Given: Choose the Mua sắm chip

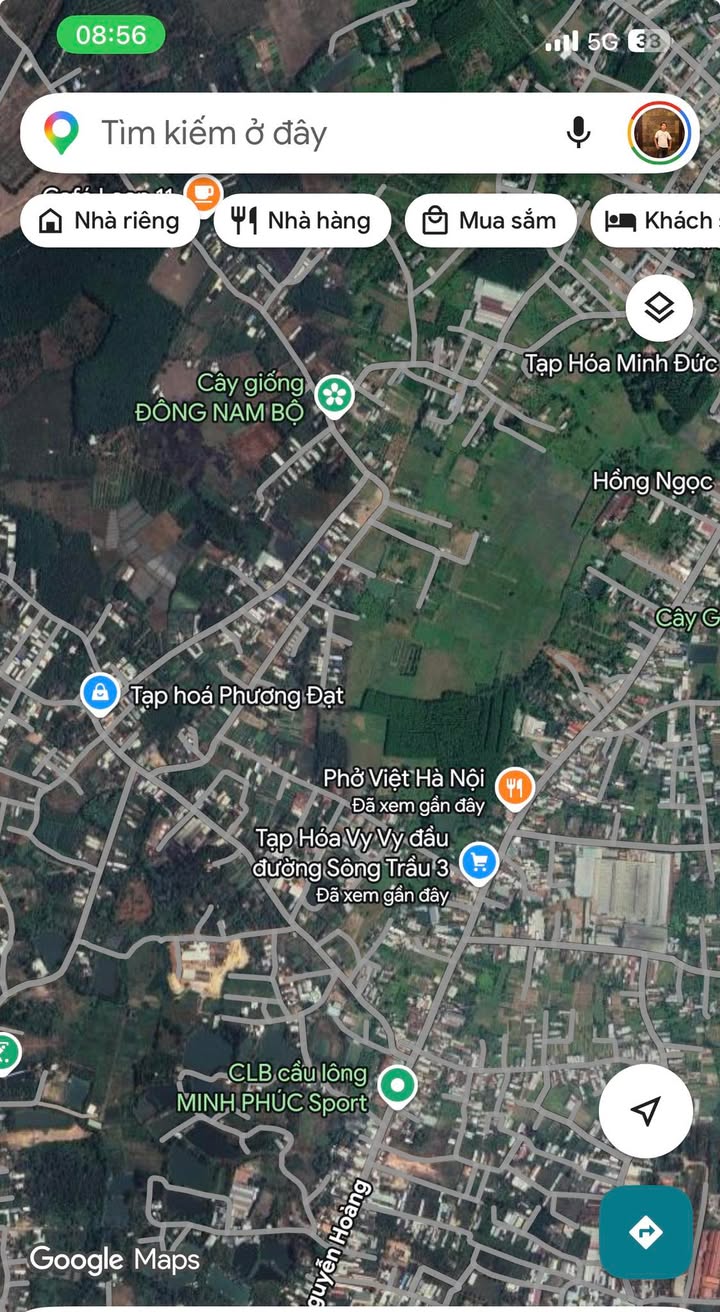Looking at the screenshot, I should [491, 221].
